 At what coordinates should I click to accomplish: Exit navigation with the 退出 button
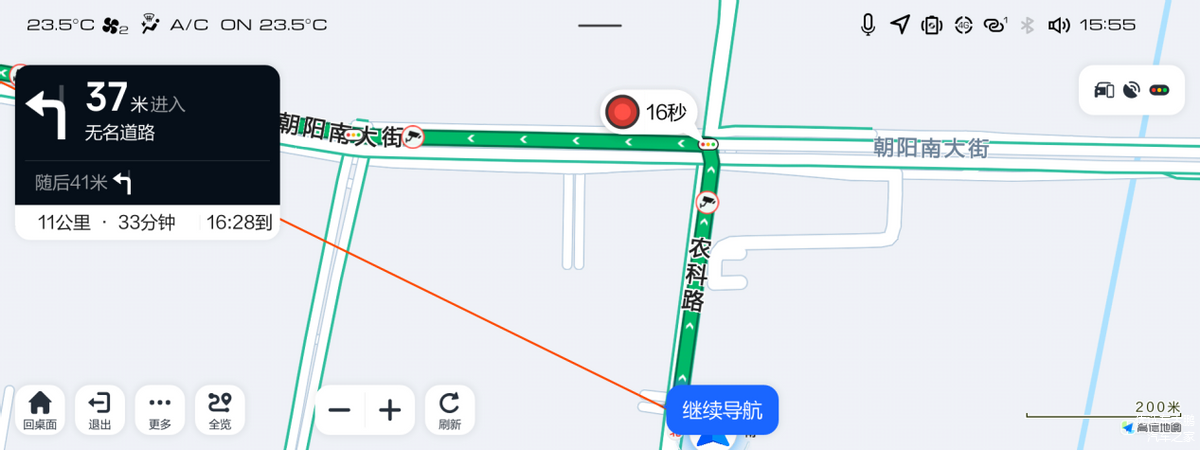[100, 410]
